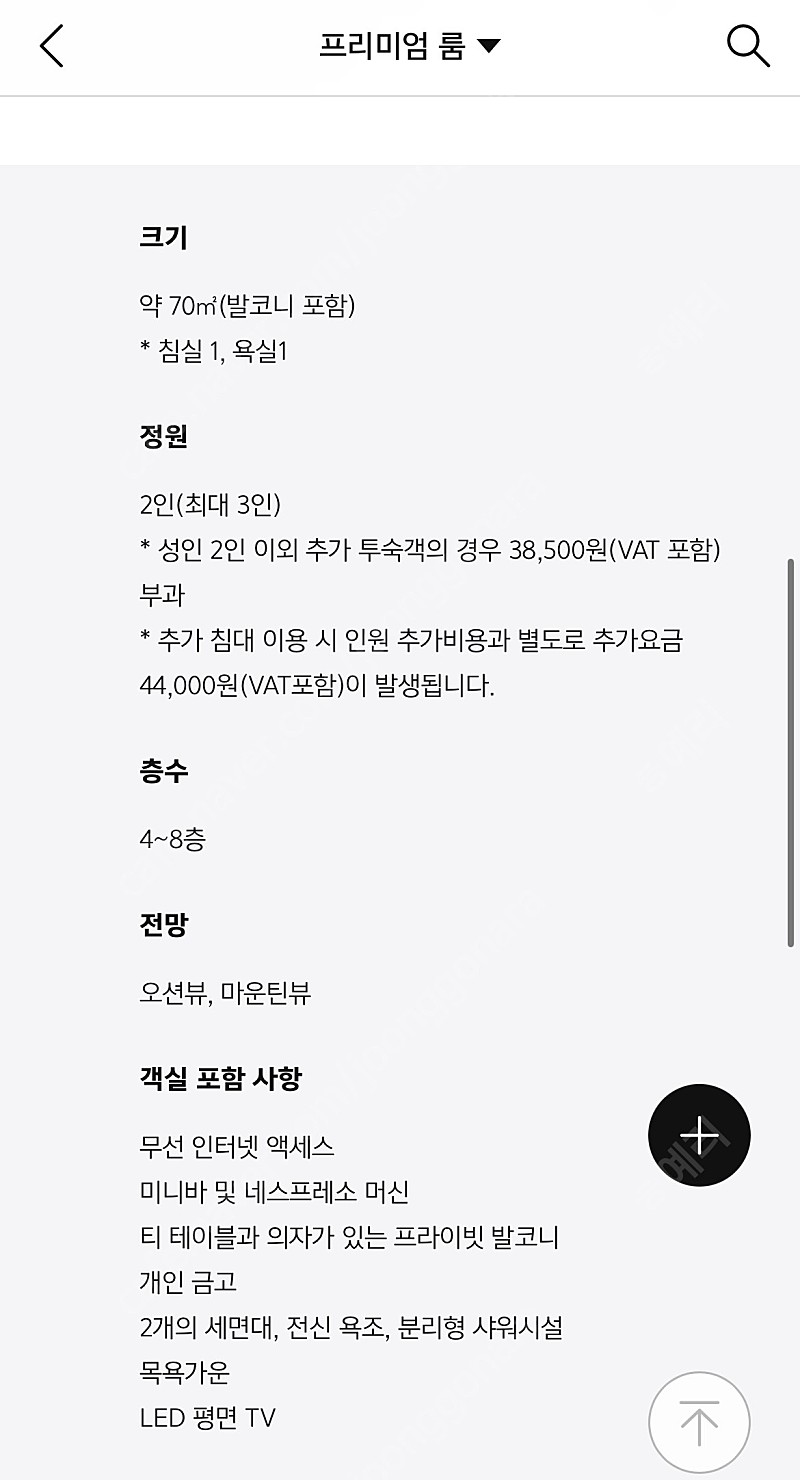Open the 프리미엄 룸 room type dropdown
The height and width of the screenshot is (1480, 800).
[409, 46]
